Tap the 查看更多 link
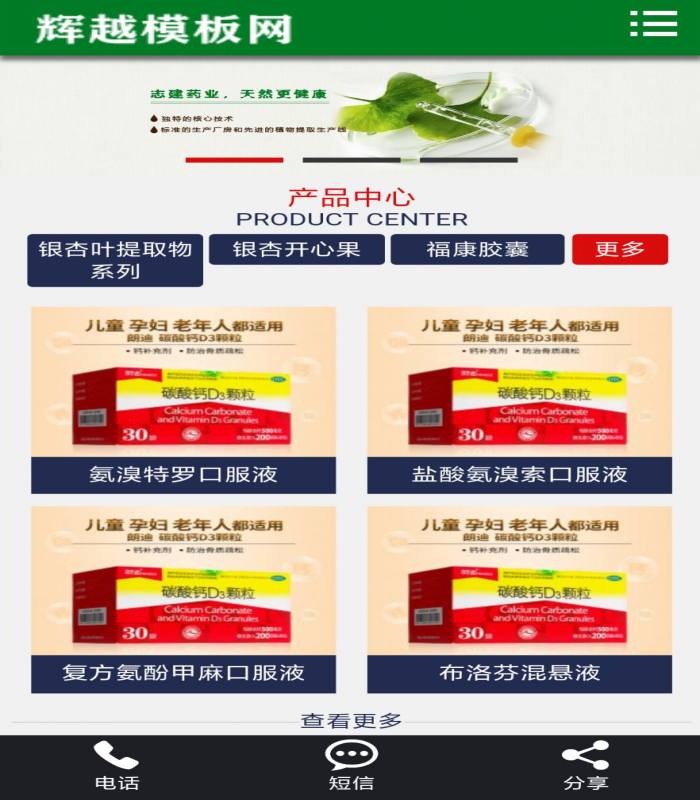Viewport: 700px width, 800px height. (x=351, y=720)
